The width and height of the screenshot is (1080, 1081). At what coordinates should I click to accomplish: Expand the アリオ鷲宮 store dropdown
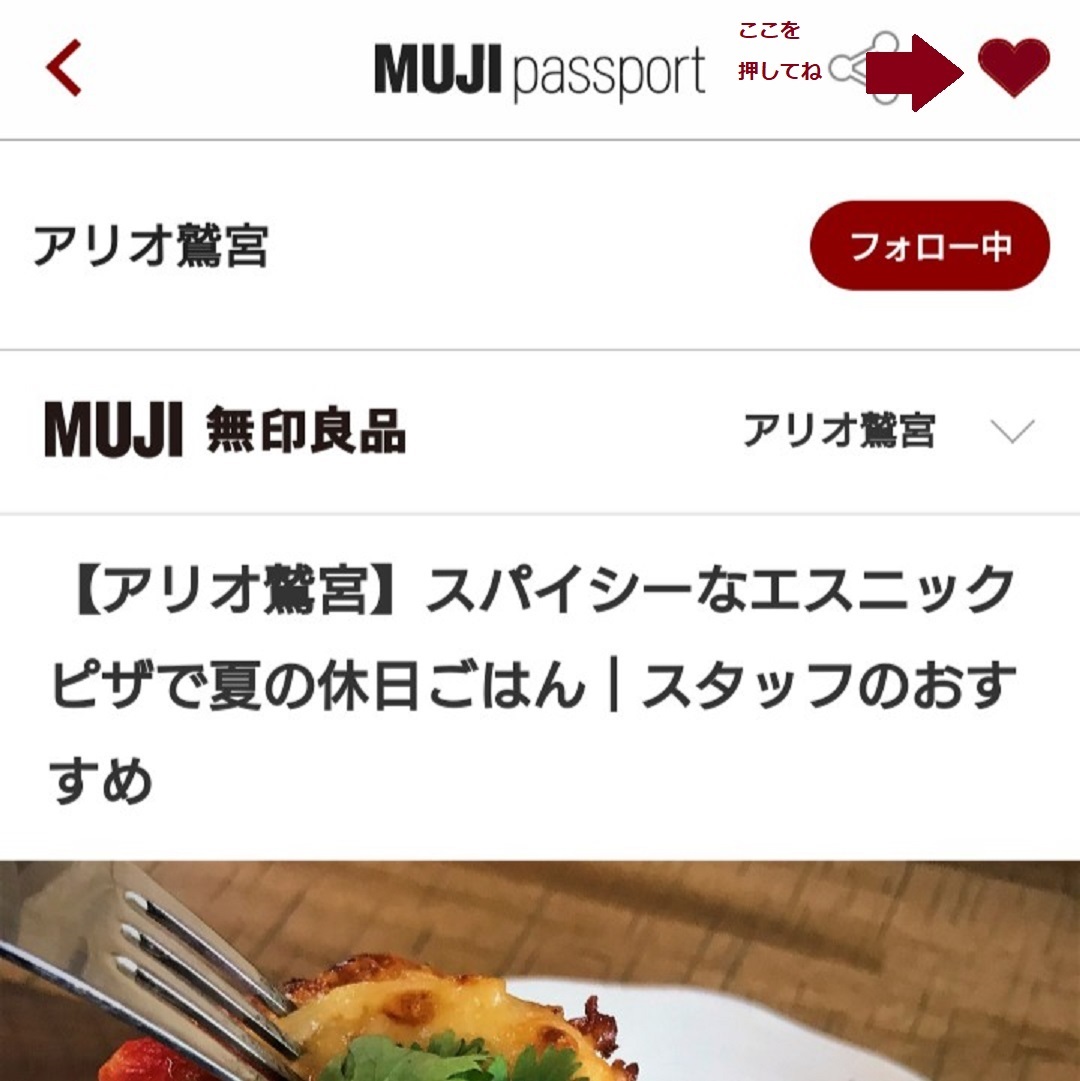click(1011, 432)
